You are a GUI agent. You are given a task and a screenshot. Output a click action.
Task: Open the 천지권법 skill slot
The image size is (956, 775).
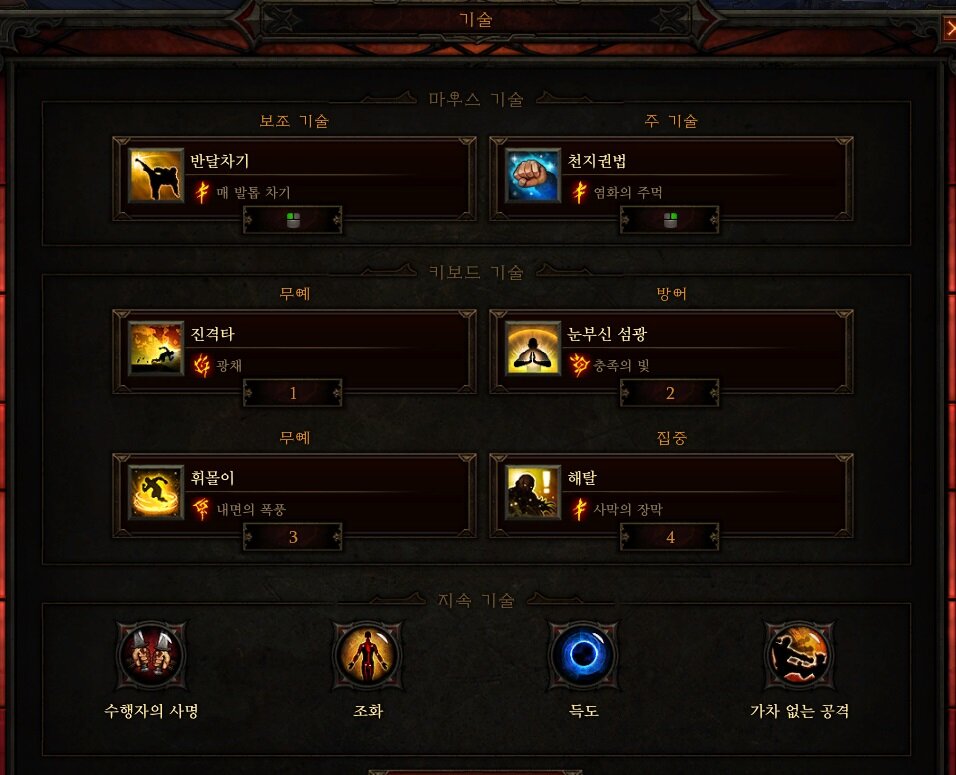pos(670,177)
